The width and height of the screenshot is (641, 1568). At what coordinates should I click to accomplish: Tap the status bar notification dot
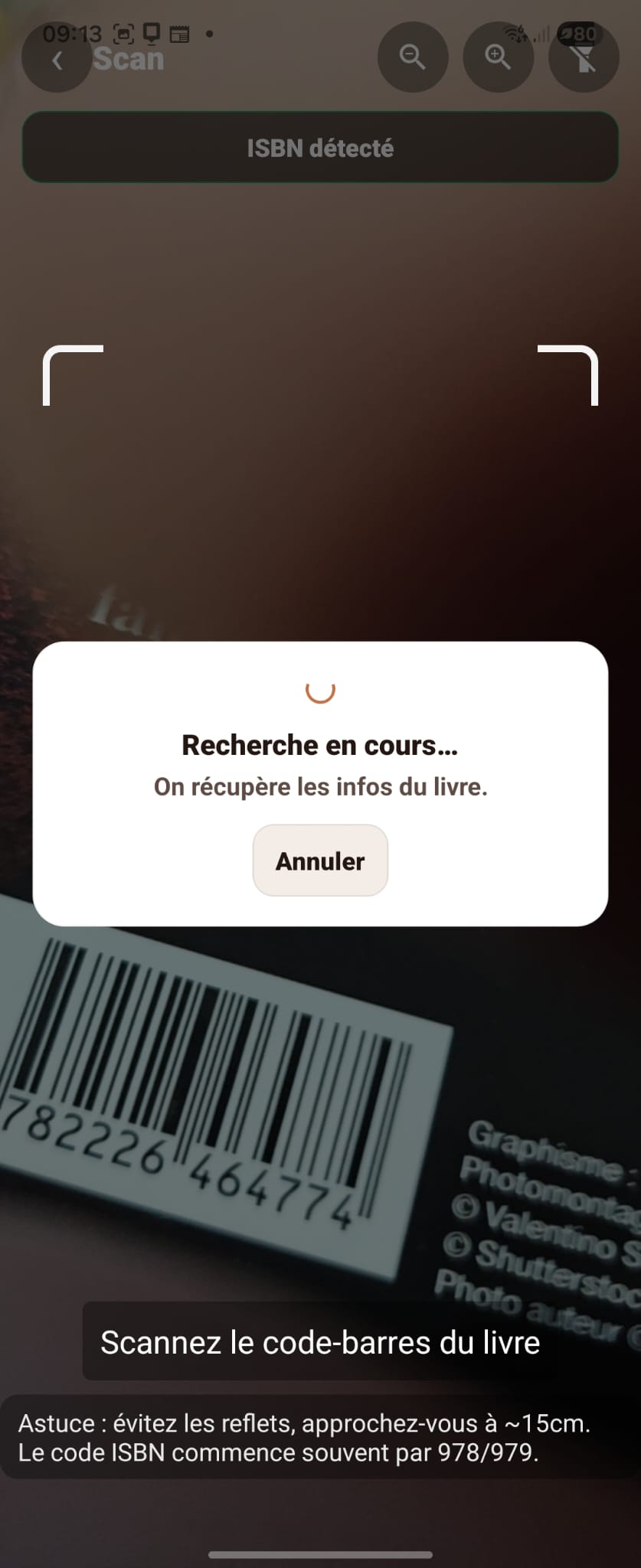pos(208,32)
